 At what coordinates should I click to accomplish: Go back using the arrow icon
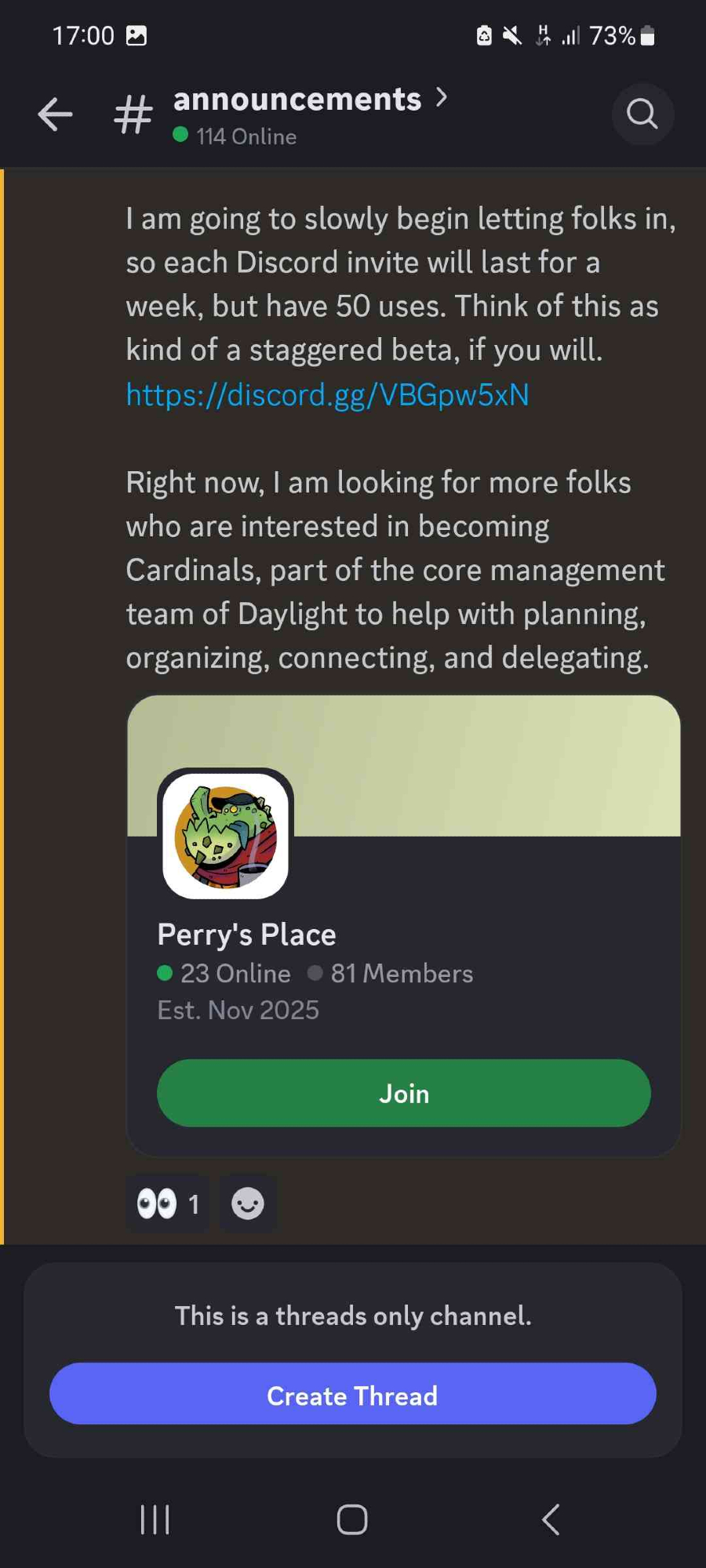[x=55, y=114]
